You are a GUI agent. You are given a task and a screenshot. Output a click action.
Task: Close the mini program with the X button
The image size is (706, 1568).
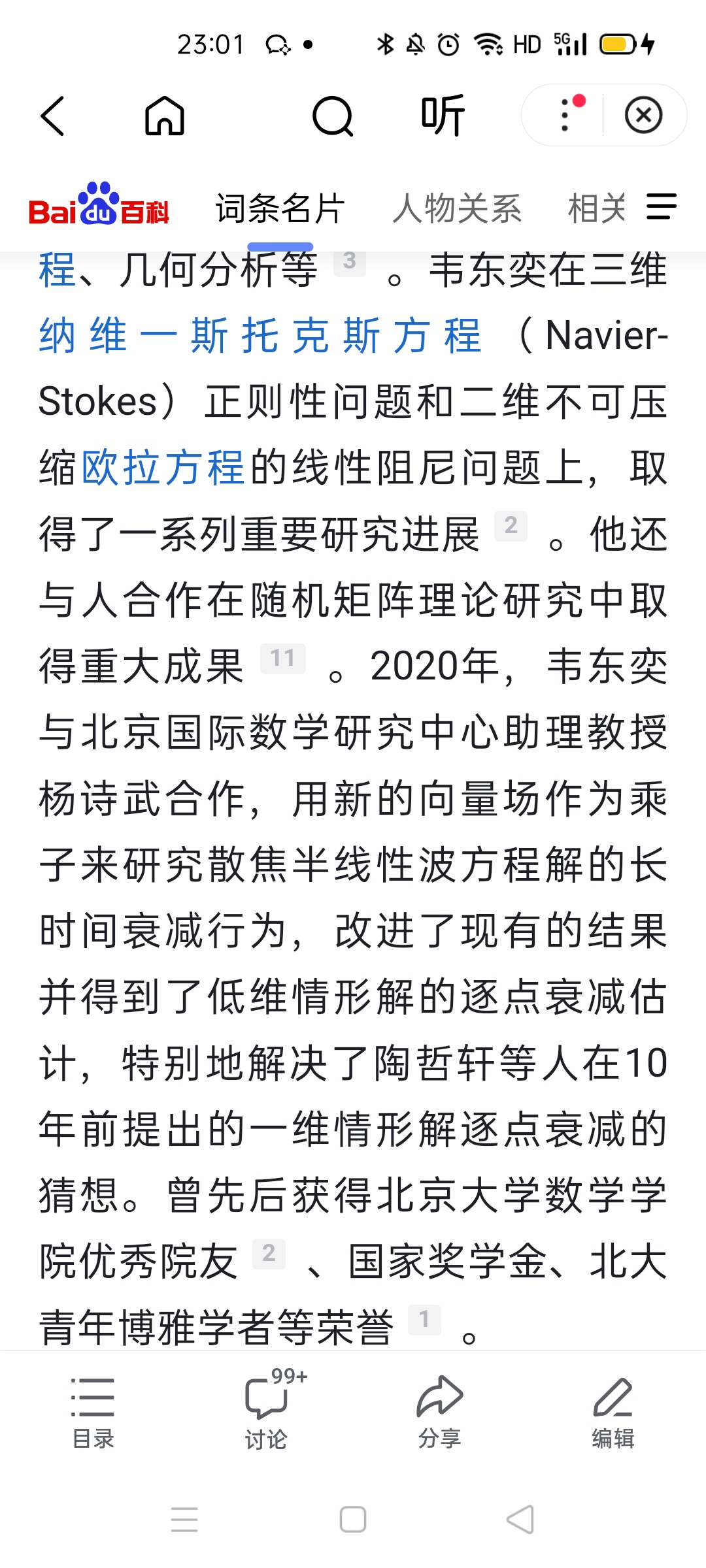[643, 115]
